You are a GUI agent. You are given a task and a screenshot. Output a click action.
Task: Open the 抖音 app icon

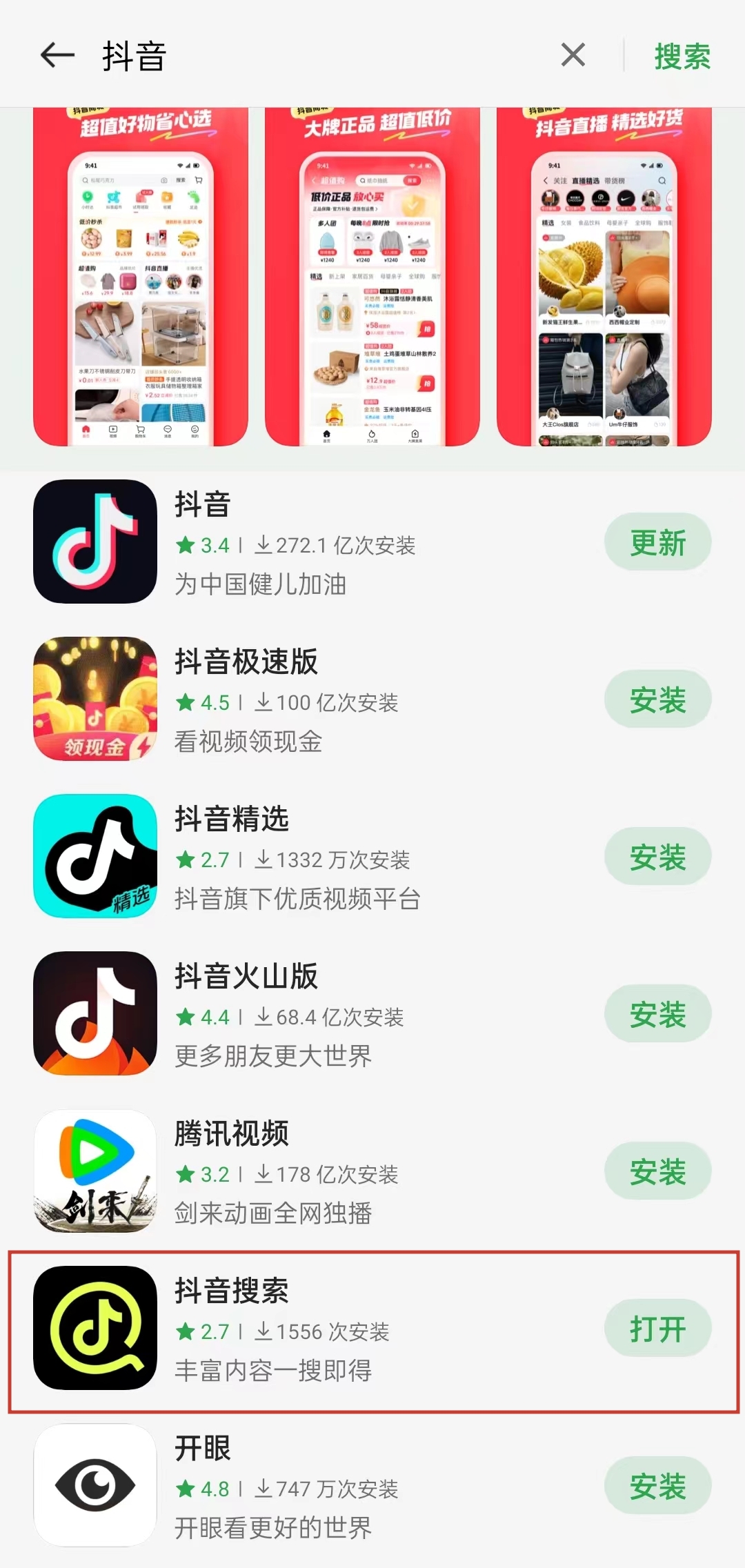(95, 543)
